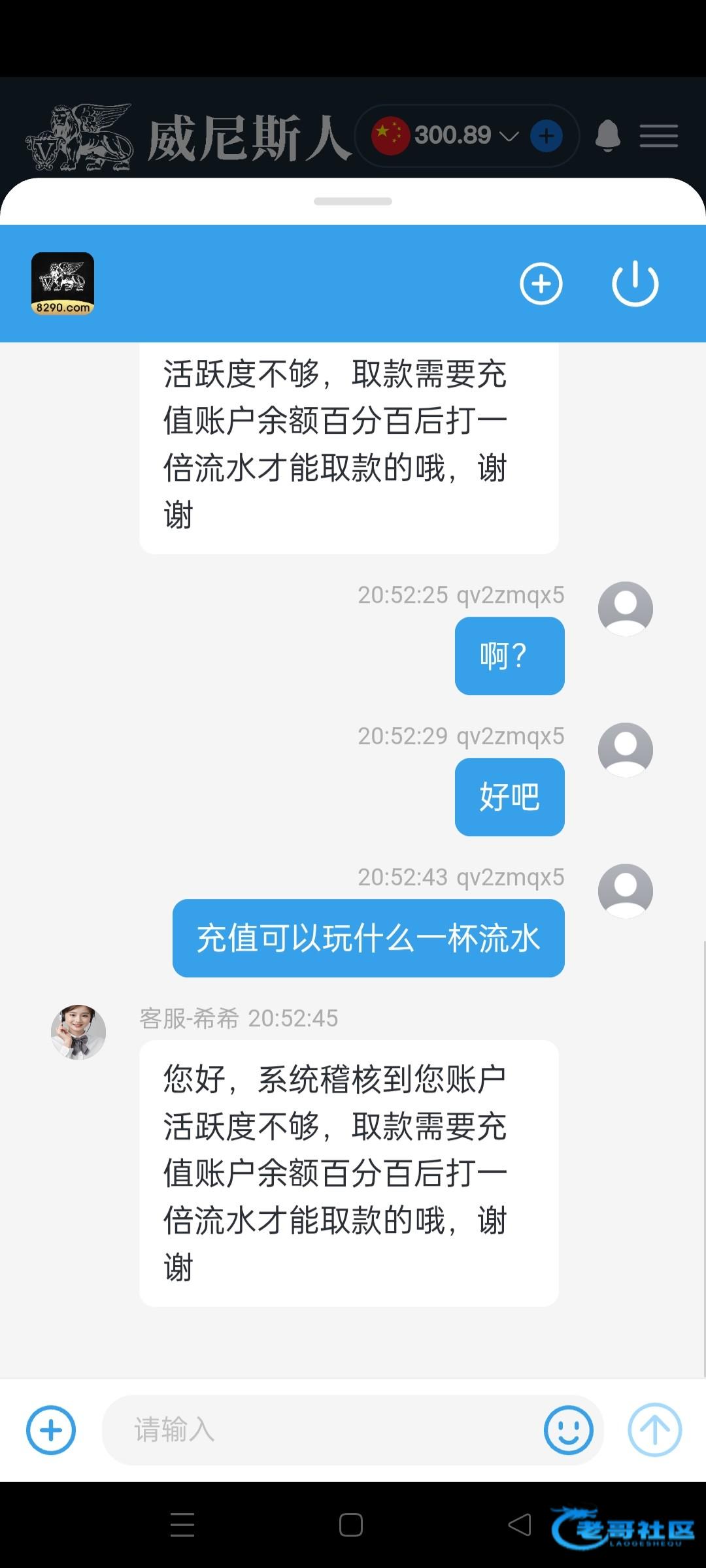Tap the blue deposit plus button
This screenshot has height=1568, width=706.
(546, 136)
